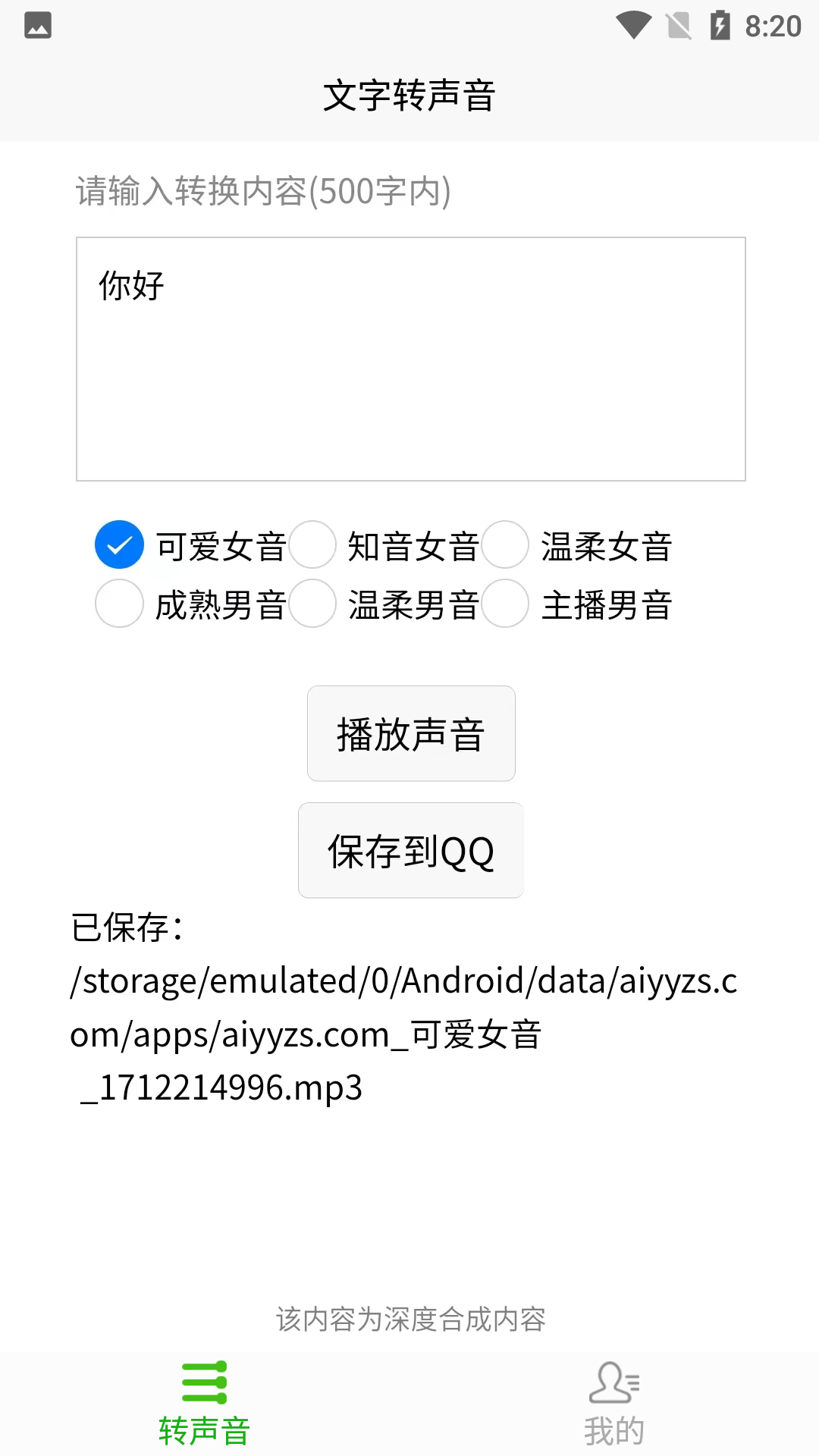Viewport: 819px width, 1456px height.
Task: Tap the battery charging icon
Action: [x=719, y=25]
